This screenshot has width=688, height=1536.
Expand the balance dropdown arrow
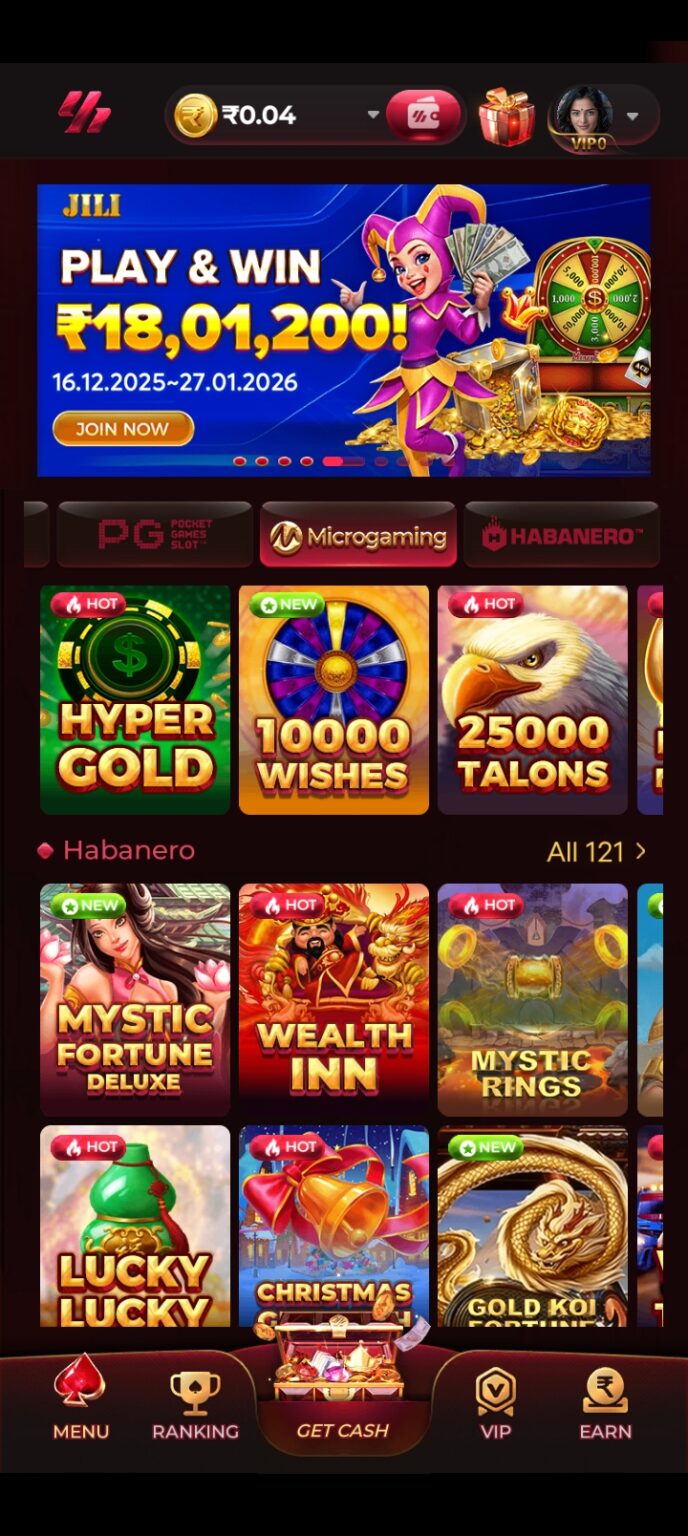click(x=373, y=115)
